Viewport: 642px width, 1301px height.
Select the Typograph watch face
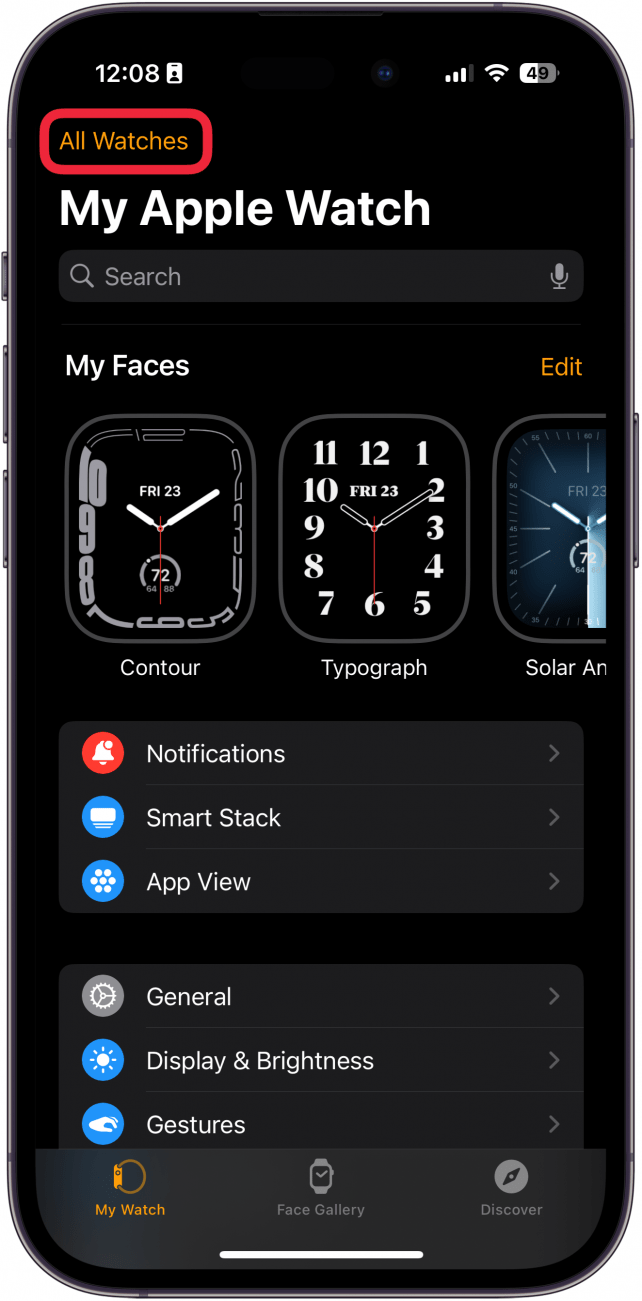pos(374,529)
